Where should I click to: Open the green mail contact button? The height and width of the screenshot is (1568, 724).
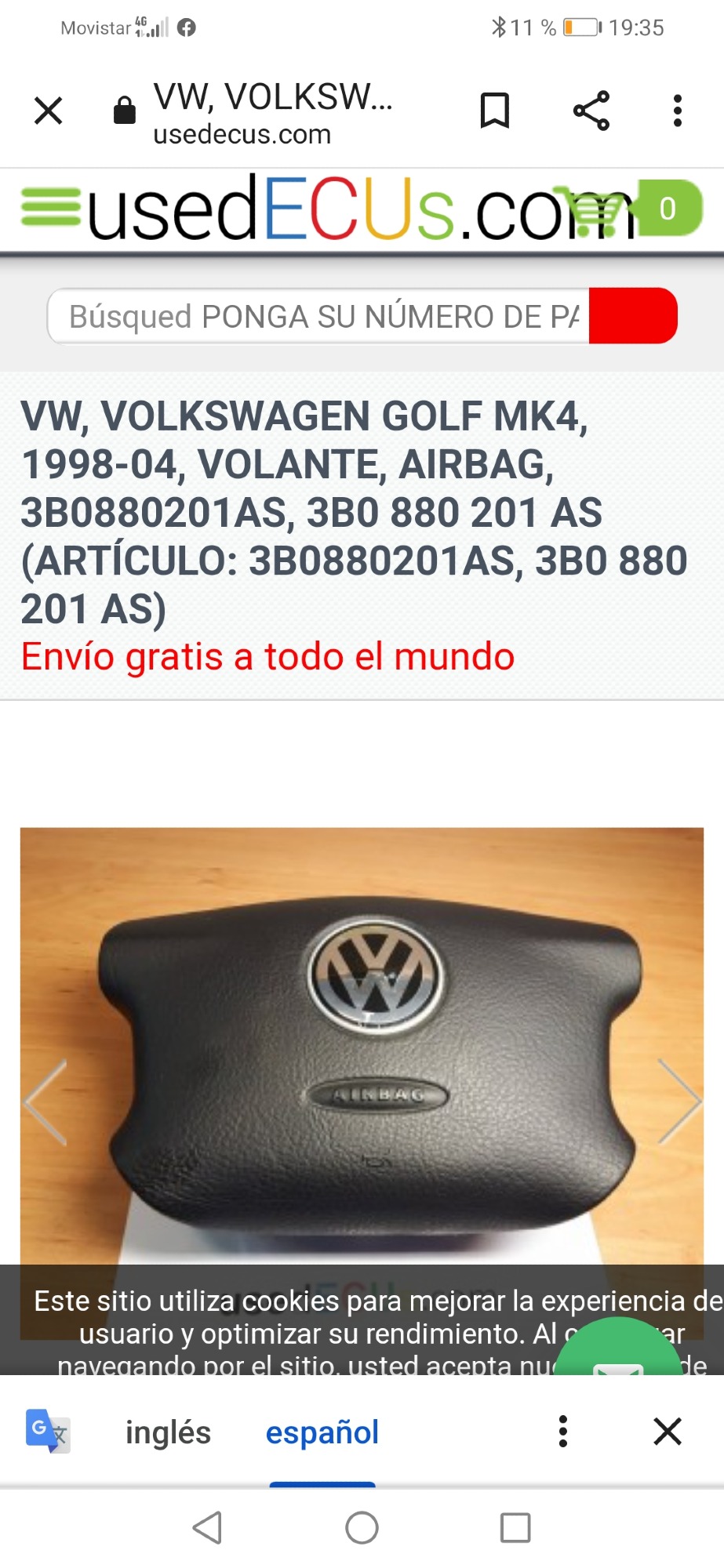pos(619,1352)
